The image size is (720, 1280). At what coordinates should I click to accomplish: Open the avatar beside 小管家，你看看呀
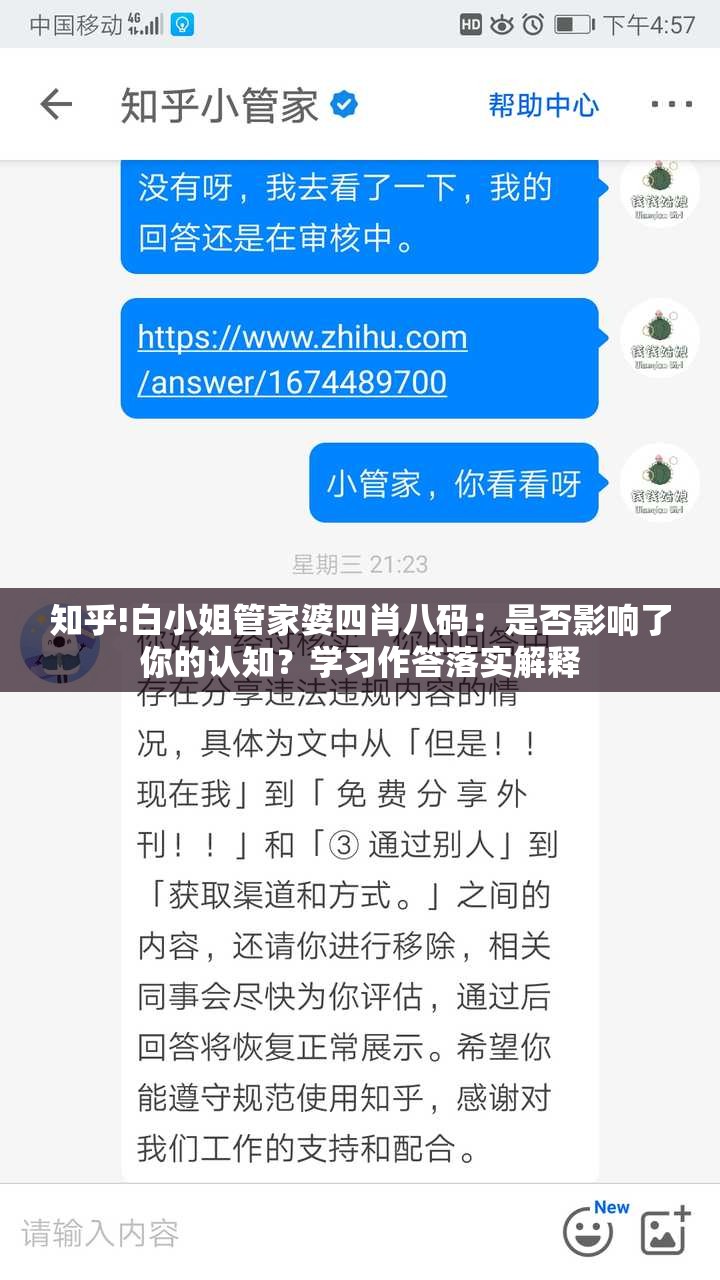click(659, 482)
